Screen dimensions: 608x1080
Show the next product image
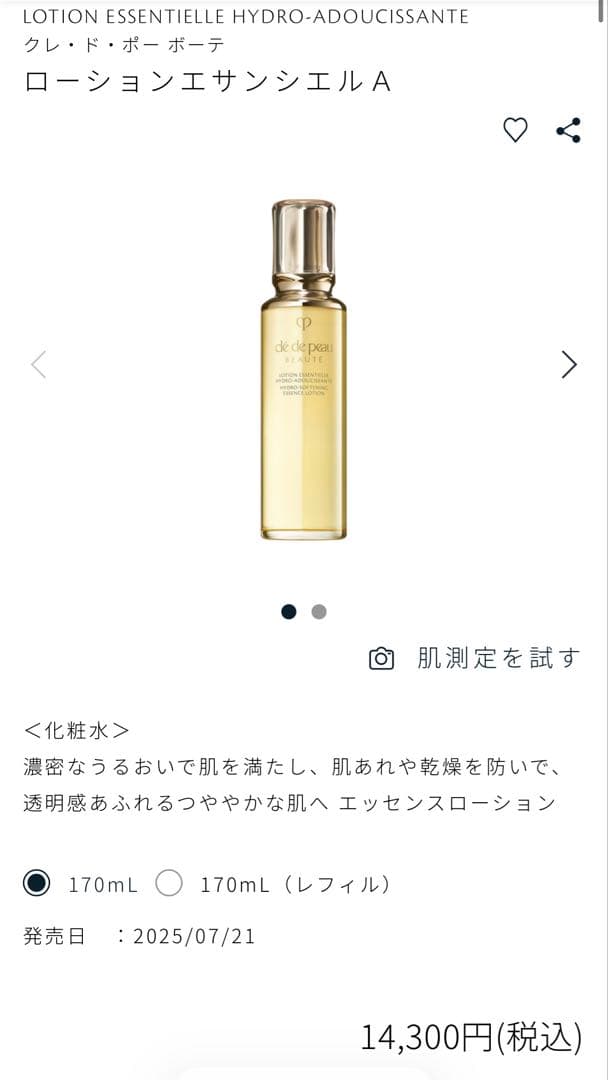(568, 365)
